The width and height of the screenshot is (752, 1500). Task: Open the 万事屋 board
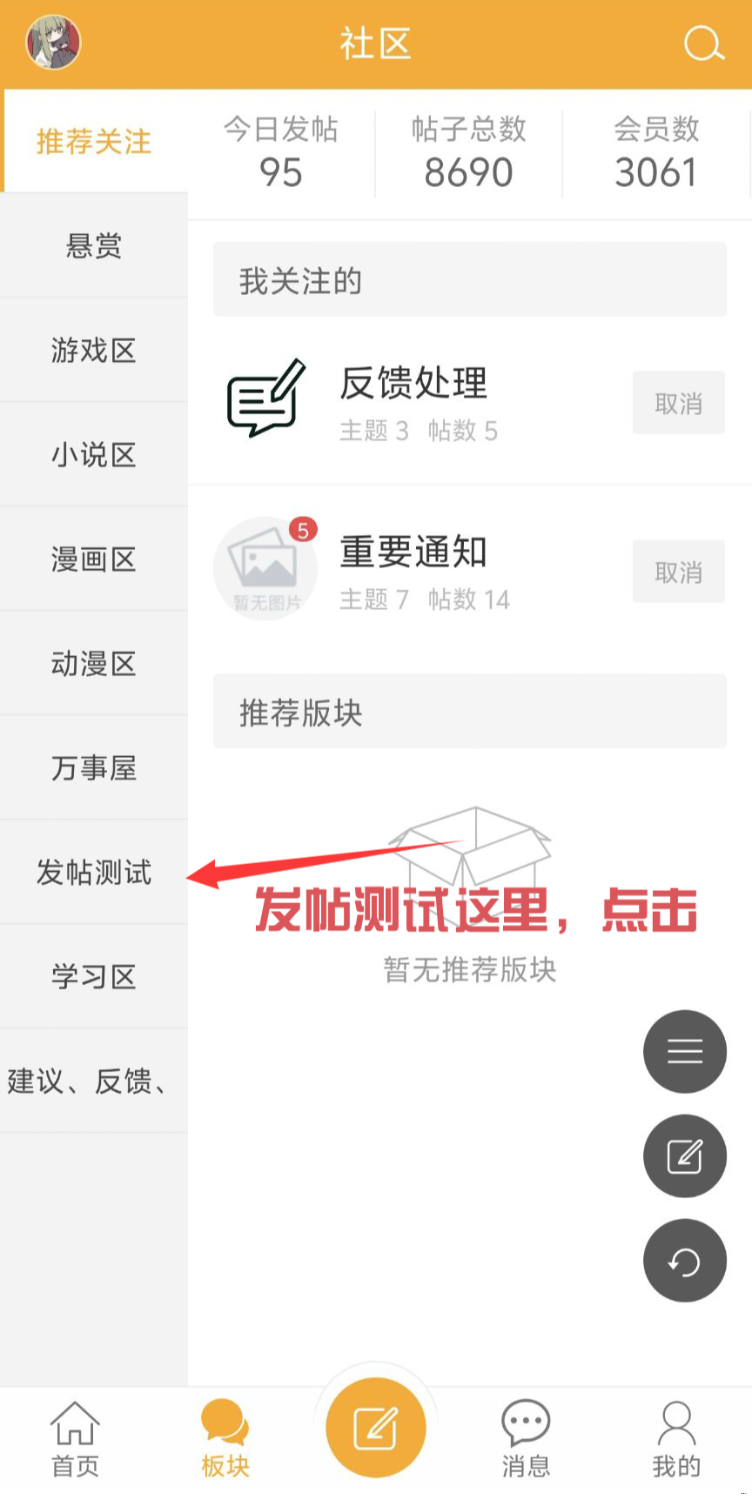point(94,768)
